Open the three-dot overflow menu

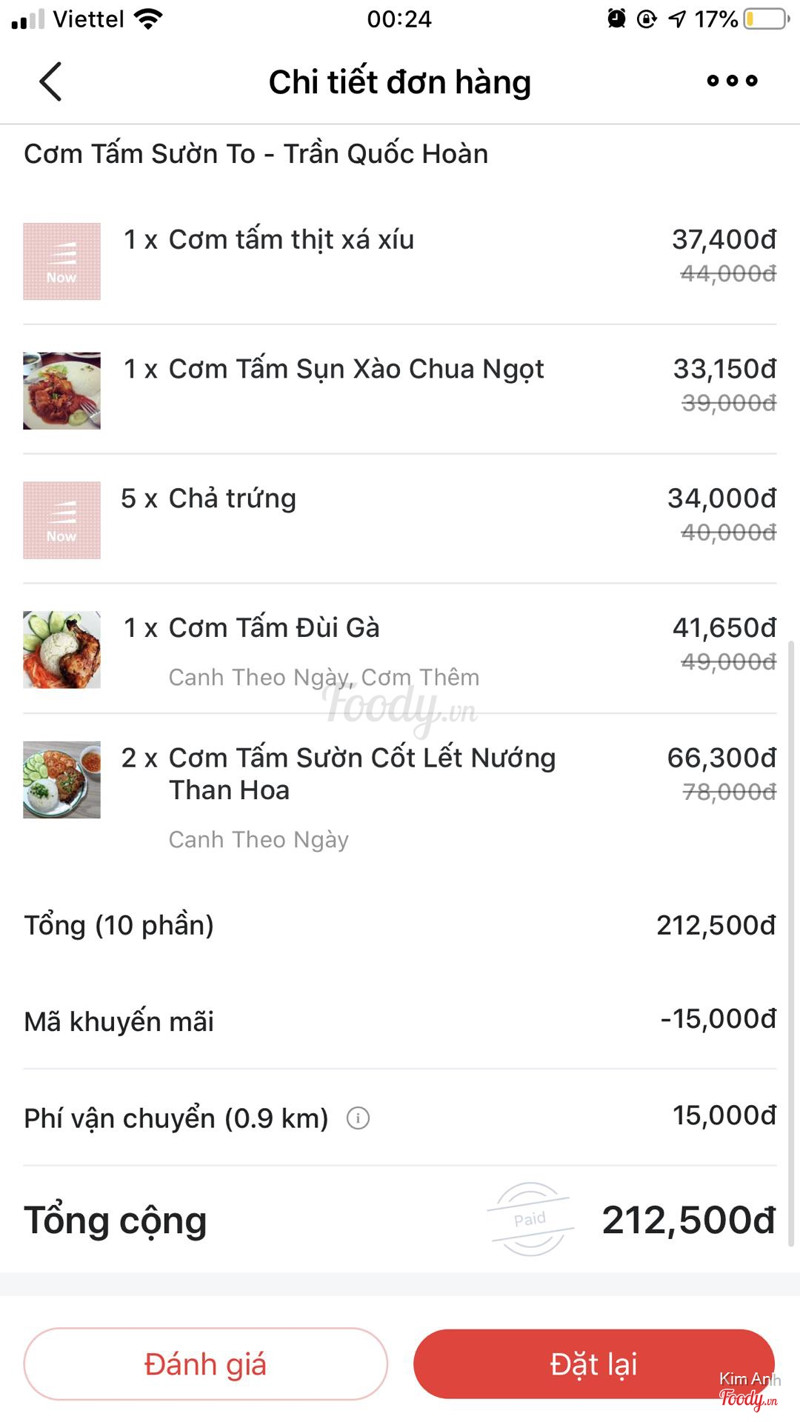coord(732,81)
